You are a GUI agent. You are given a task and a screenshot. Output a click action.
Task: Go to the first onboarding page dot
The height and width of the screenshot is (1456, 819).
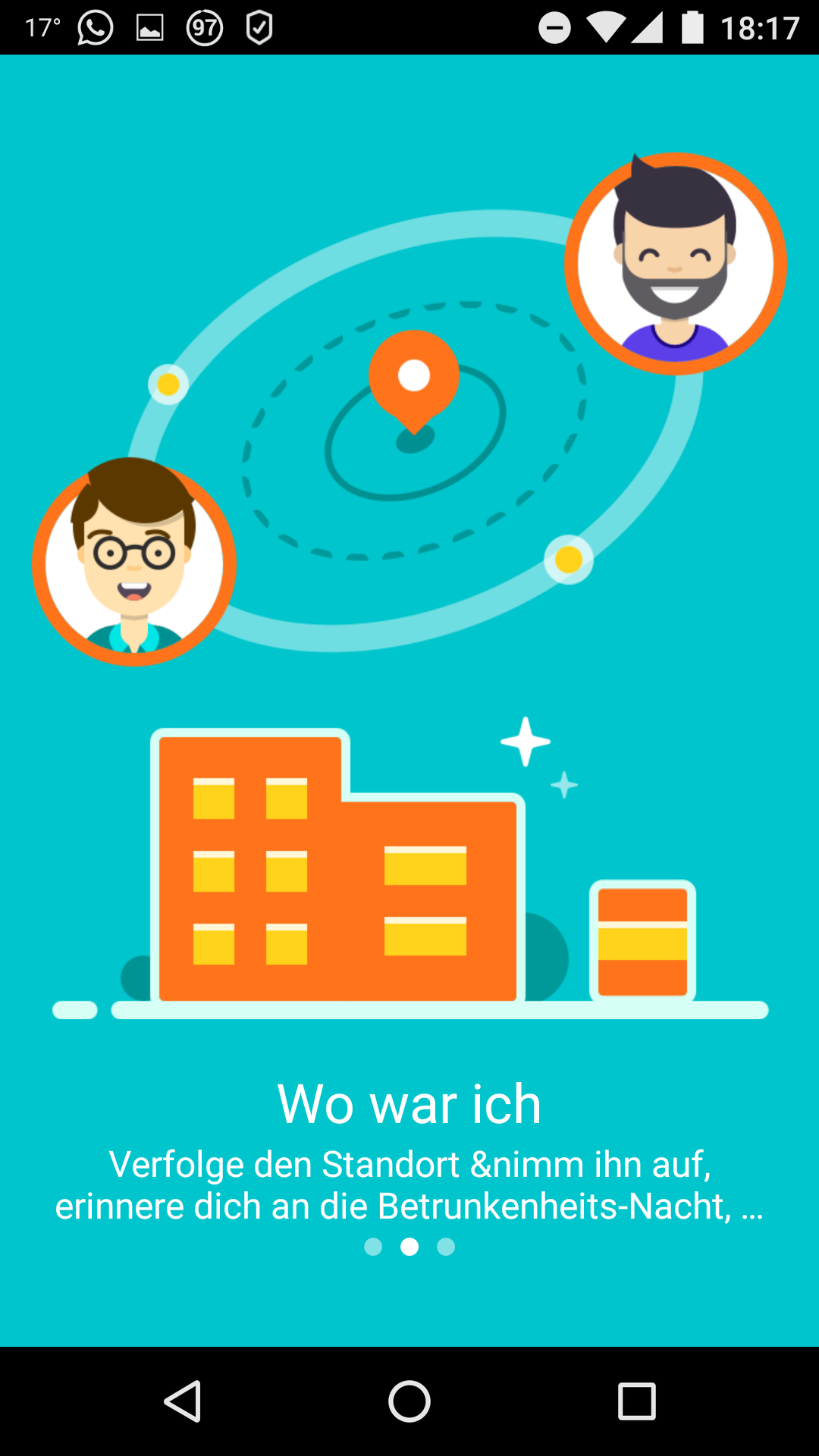coord(373,1247)
